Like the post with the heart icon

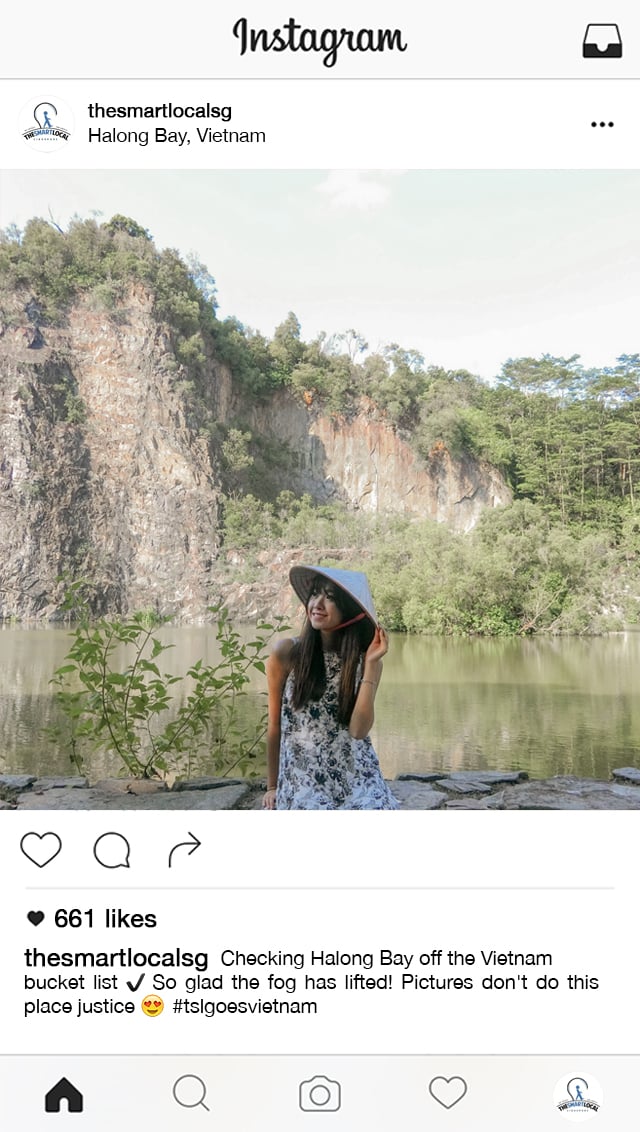(x=41, y=850)
